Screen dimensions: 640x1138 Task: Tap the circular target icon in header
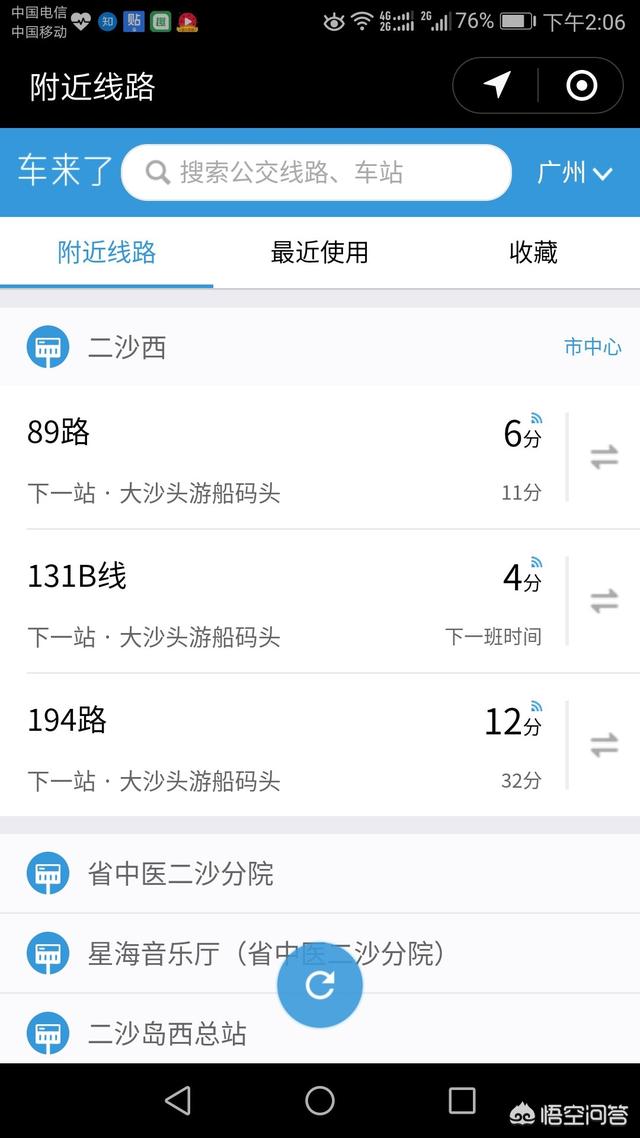click(x=581, y=86)
